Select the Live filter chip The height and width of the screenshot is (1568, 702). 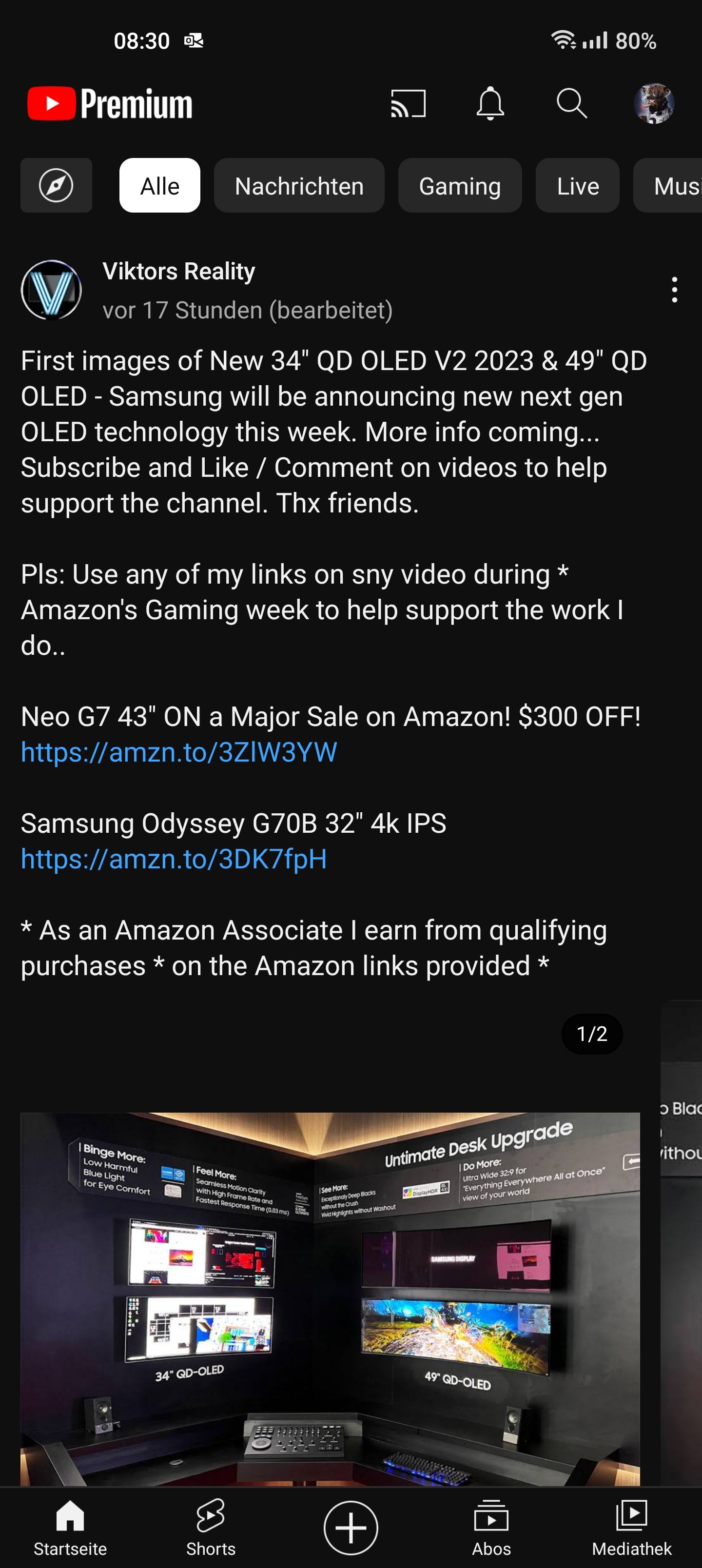click(x=577, y=186)
